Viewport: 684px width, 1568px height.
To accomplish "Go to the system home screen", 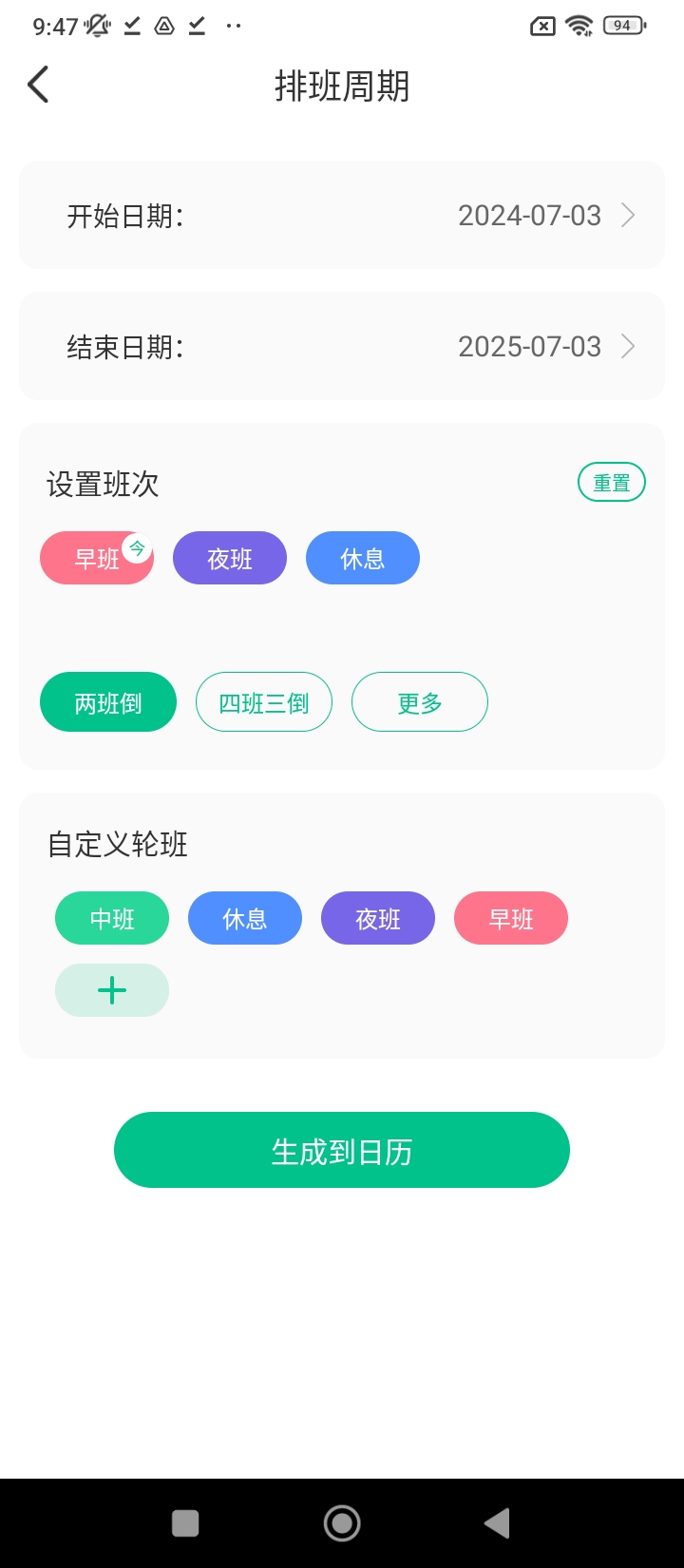I will pos(342,1523).
